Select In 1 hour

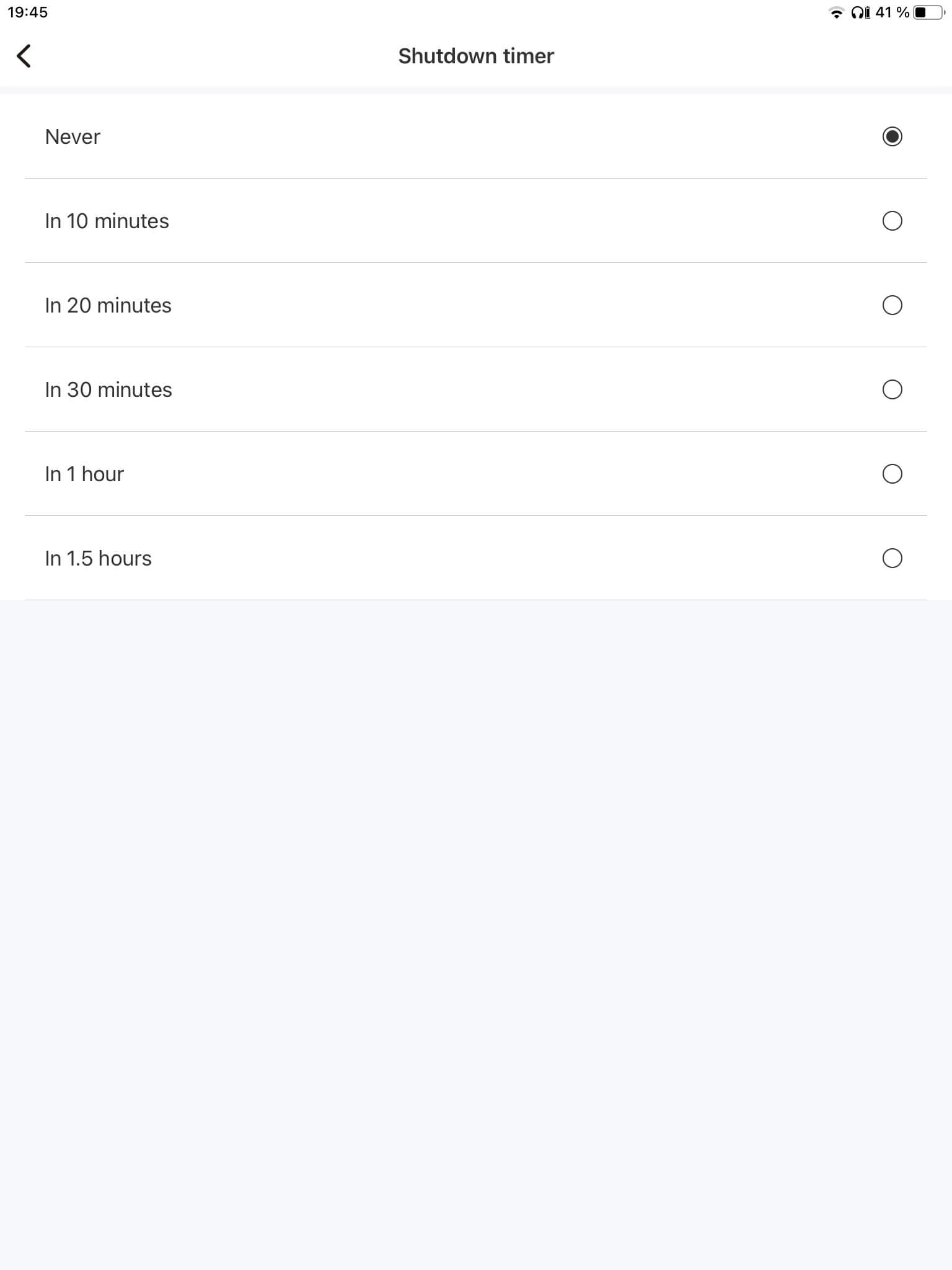(x=891, y=474)
